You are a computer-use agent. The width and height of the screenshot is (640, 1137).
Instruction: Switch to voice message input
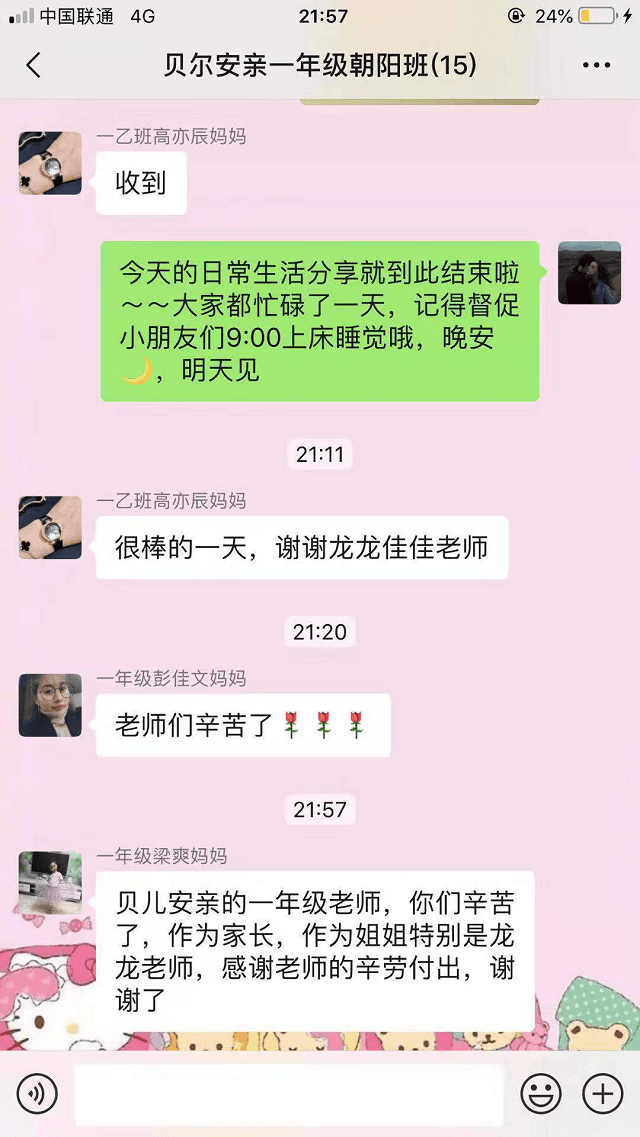(x=37, y=1095)
